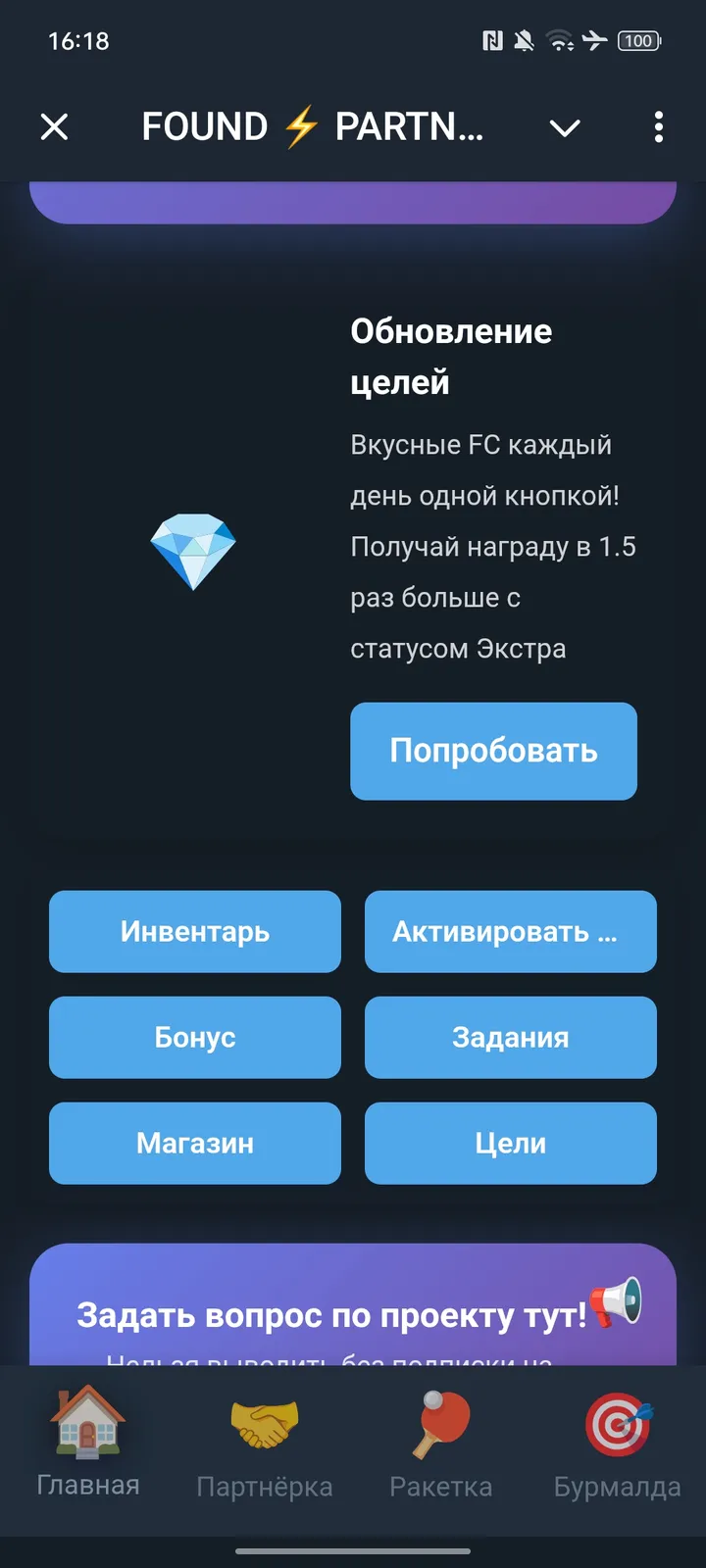Image resolution: width=706 pixels, height=1568 pixels.
Task: Collapse the bot window with the chevron
Action: (565, 127)
